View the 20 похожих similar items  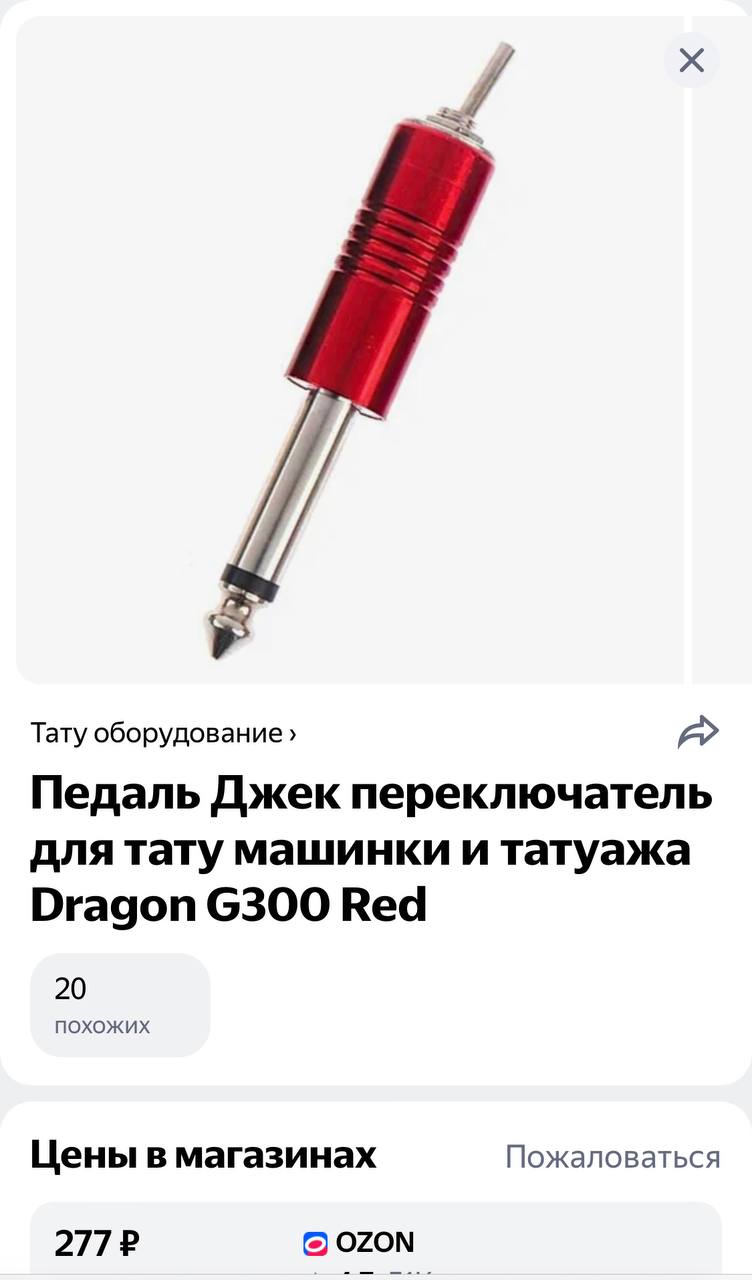(x=120, y=1005)
